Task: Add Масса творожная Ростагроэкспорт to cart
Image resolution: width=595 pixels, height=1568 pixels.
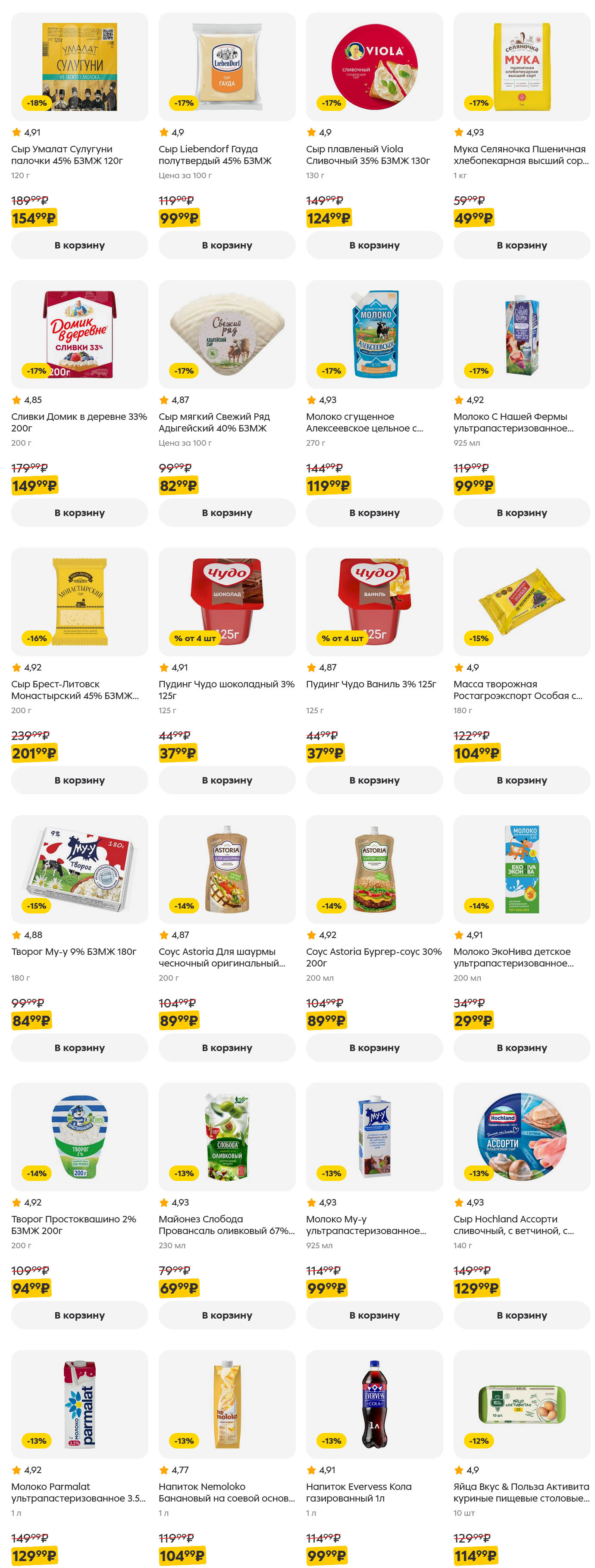Action: click(521, 780)
